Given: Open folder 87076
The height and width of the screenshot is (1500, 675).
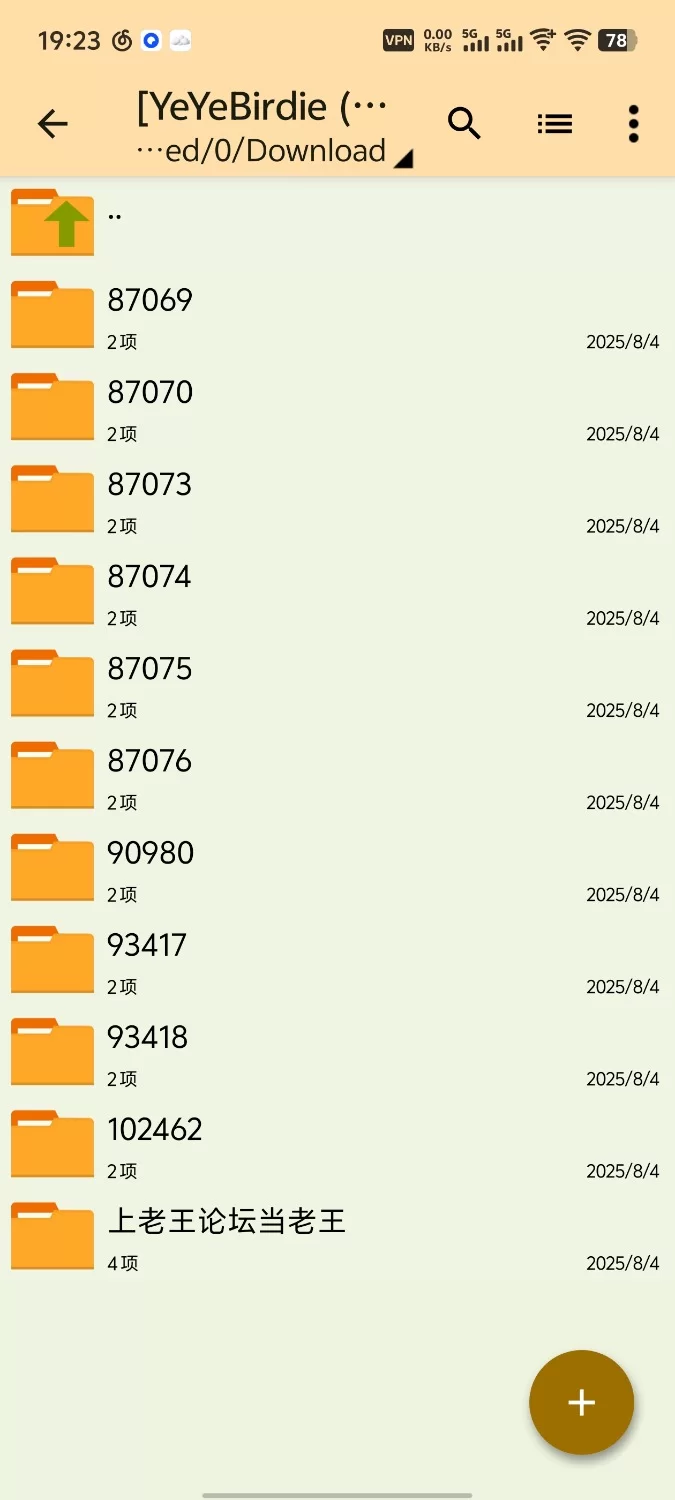Looking at the screenshot, I should 337,776.
